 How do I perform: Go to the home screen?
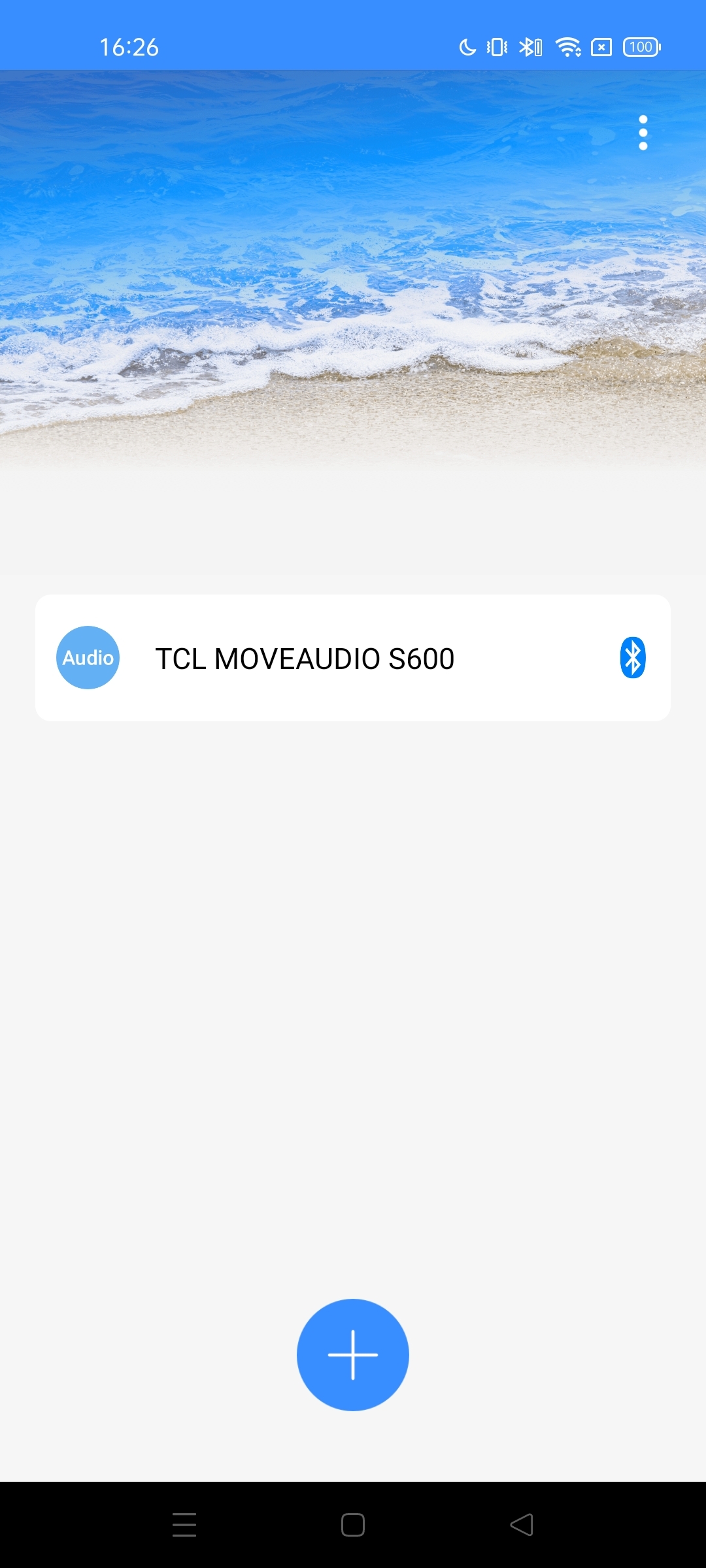(x=353, y=1525)
